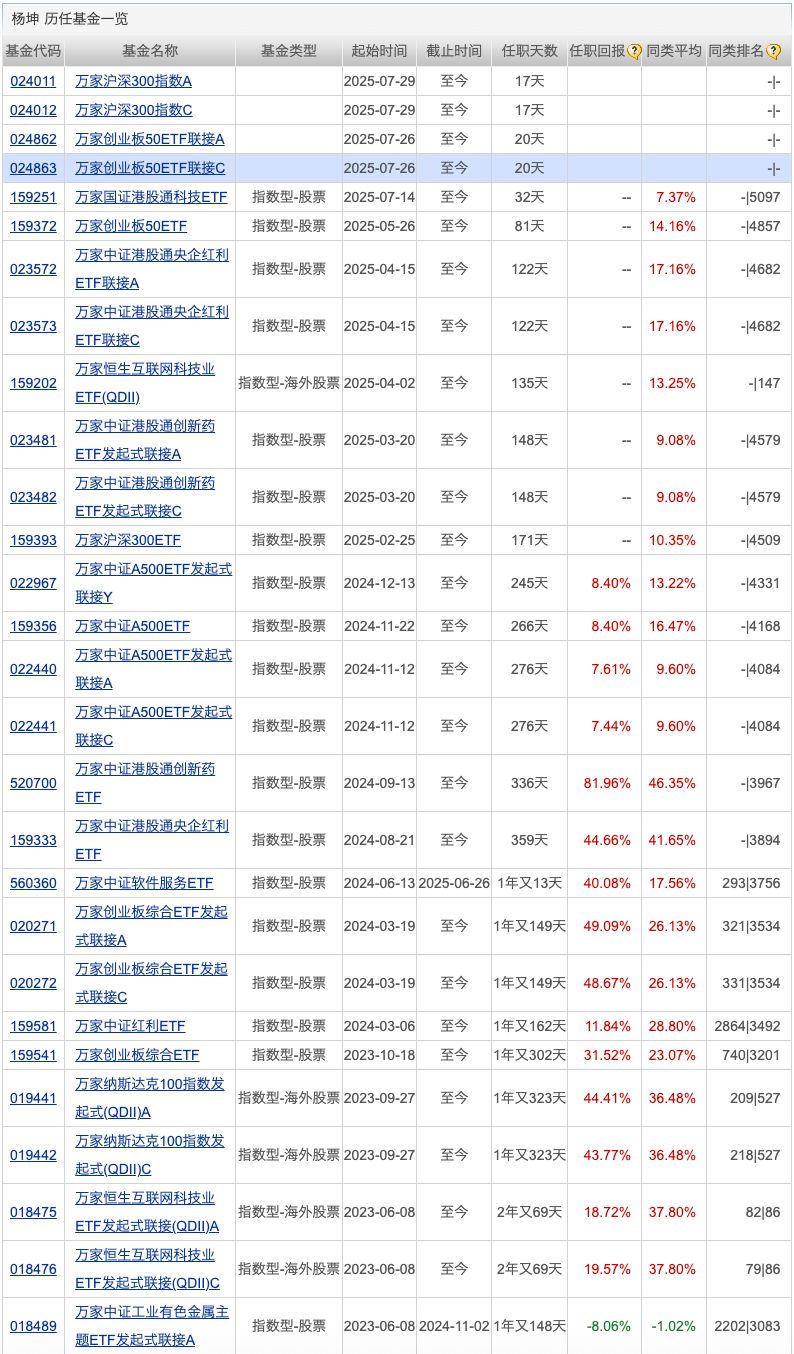
Task: Open the 万家沪深300指数C fund name
Action: pos(133,110)
